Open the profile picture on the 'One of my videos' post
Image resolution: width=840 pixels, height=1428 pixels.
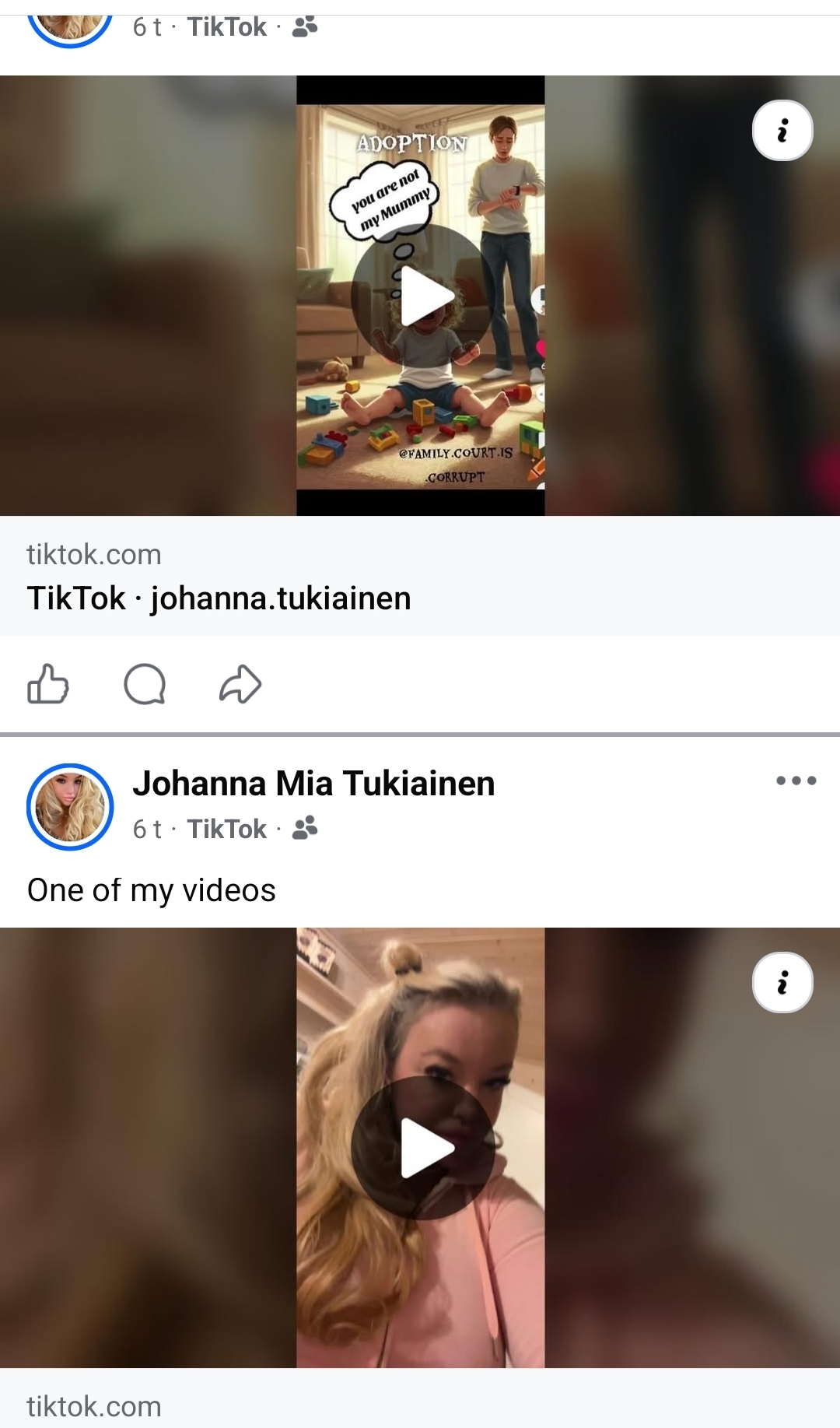(70, 807)
